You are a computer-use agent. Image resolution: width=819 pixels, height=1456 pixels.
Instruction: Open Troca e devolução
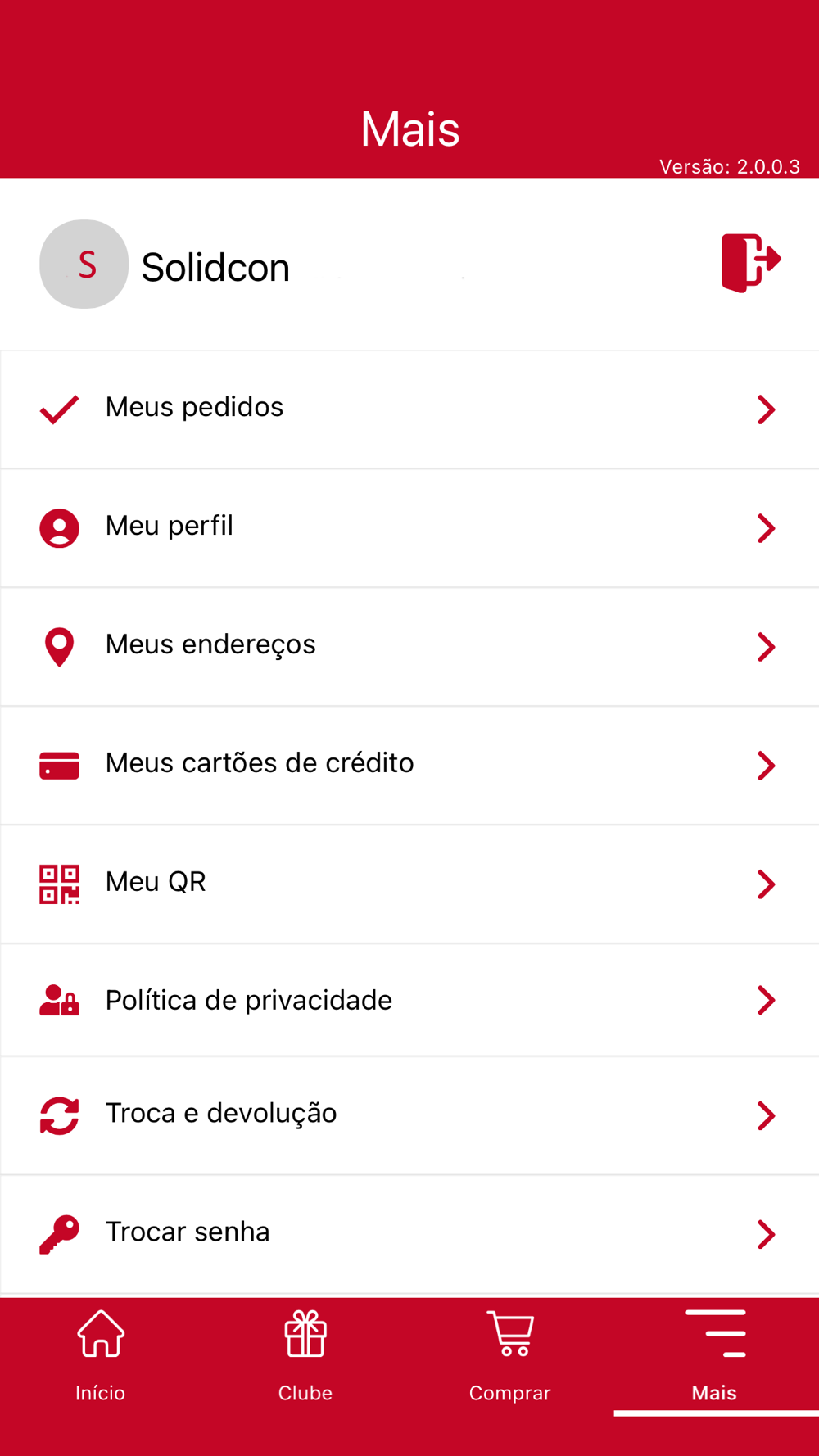tap(409, 1115)
